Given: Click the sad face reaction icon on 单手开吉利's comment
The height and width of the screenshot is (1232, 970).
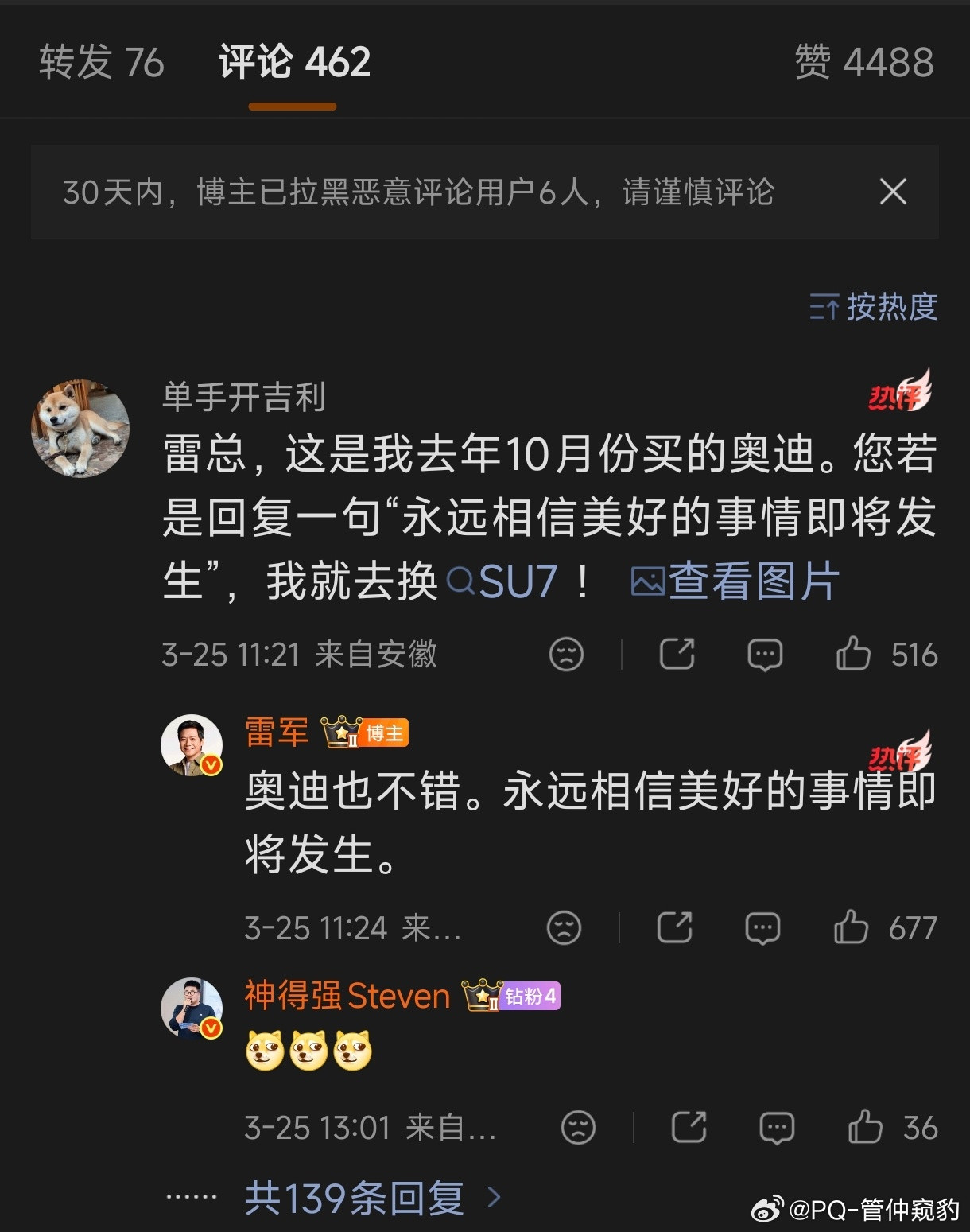Looking at the screenshot, I should point(565,654).
